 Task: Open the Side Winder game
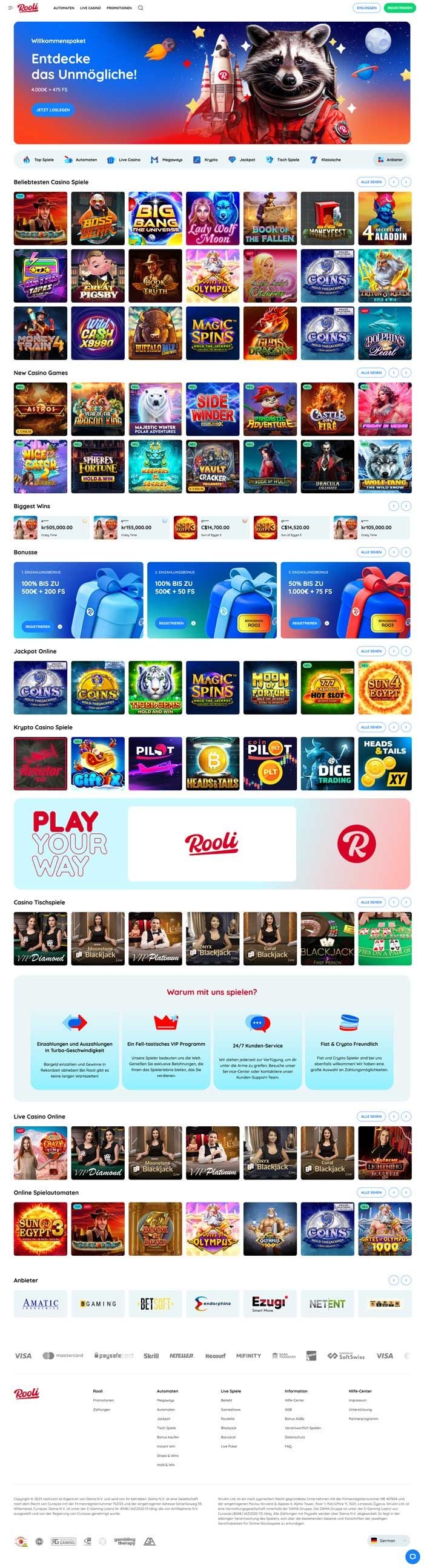point(212,408)
